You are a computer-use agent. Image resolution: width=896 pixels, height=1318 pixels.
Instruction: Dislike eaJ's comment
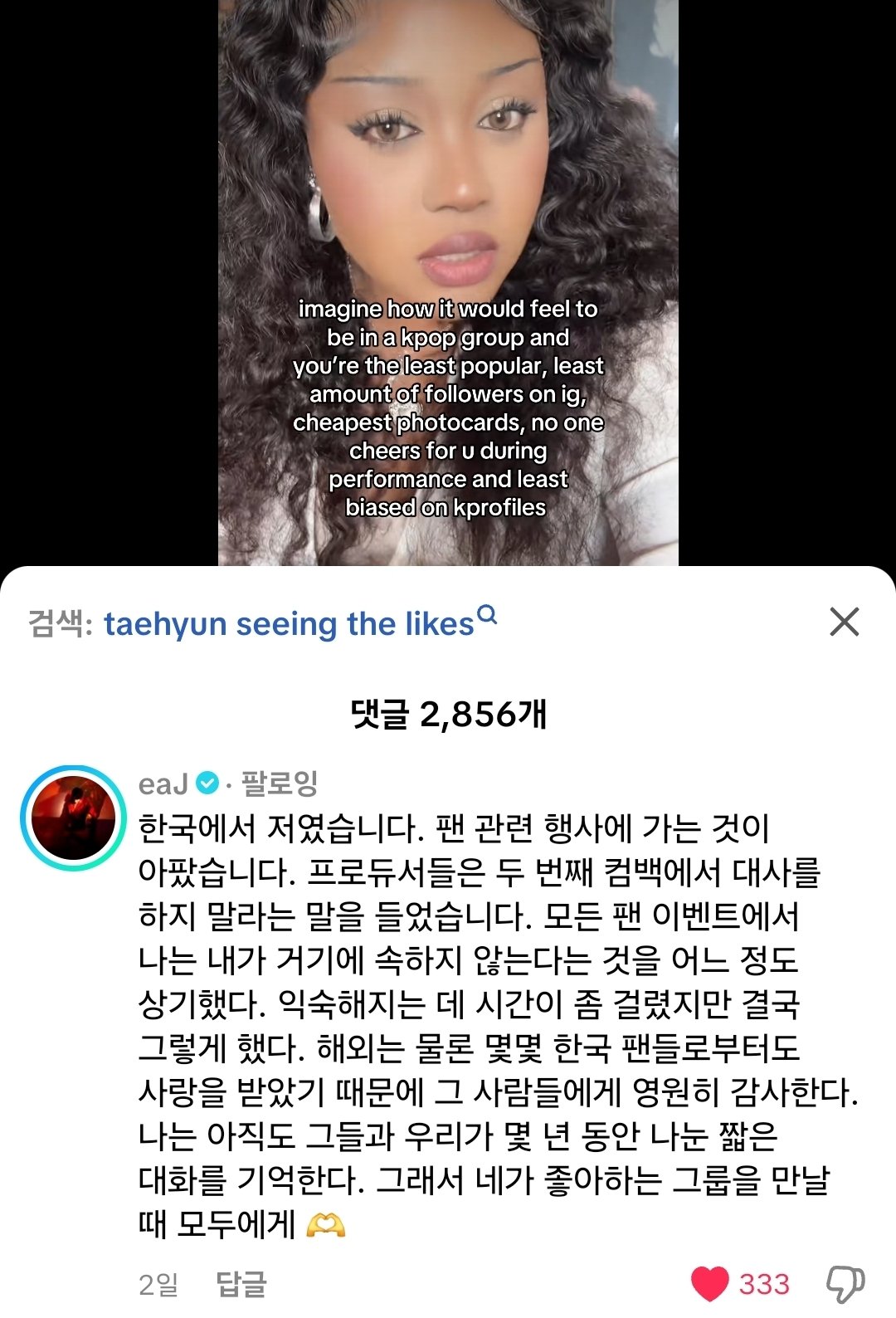tap(845, 1283)
